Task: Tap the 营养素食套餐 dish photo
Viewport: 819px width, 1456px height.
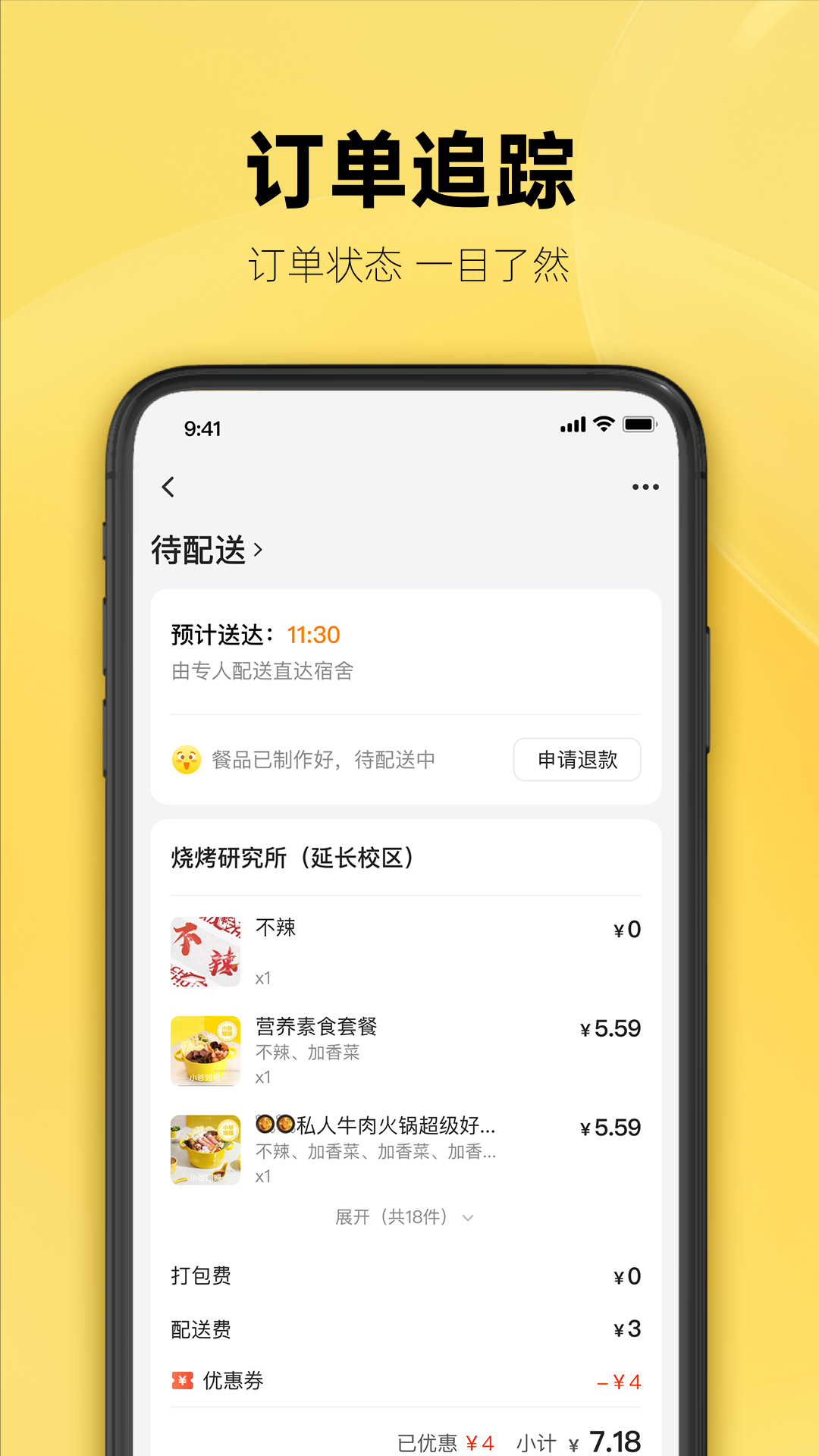Action: [206, 1050]
